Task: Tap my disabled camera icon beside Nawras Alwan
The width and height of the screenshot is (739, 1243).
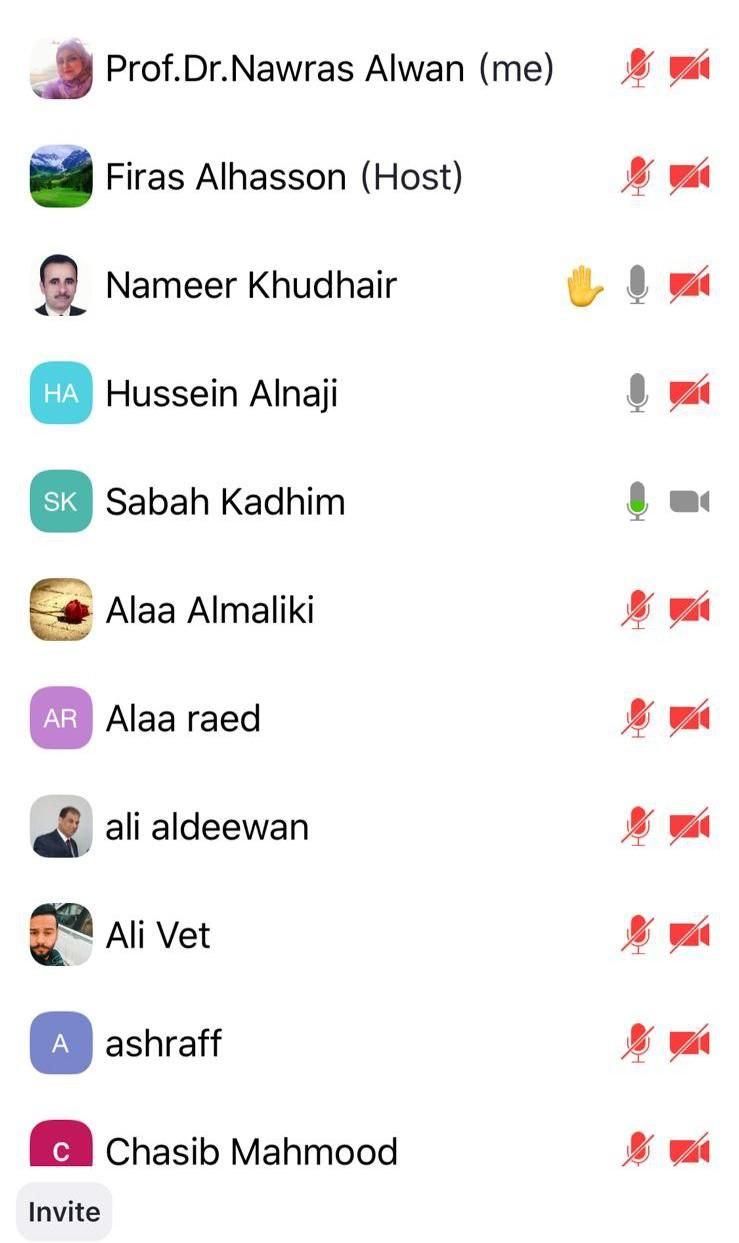Action: (x=689, y=69)
